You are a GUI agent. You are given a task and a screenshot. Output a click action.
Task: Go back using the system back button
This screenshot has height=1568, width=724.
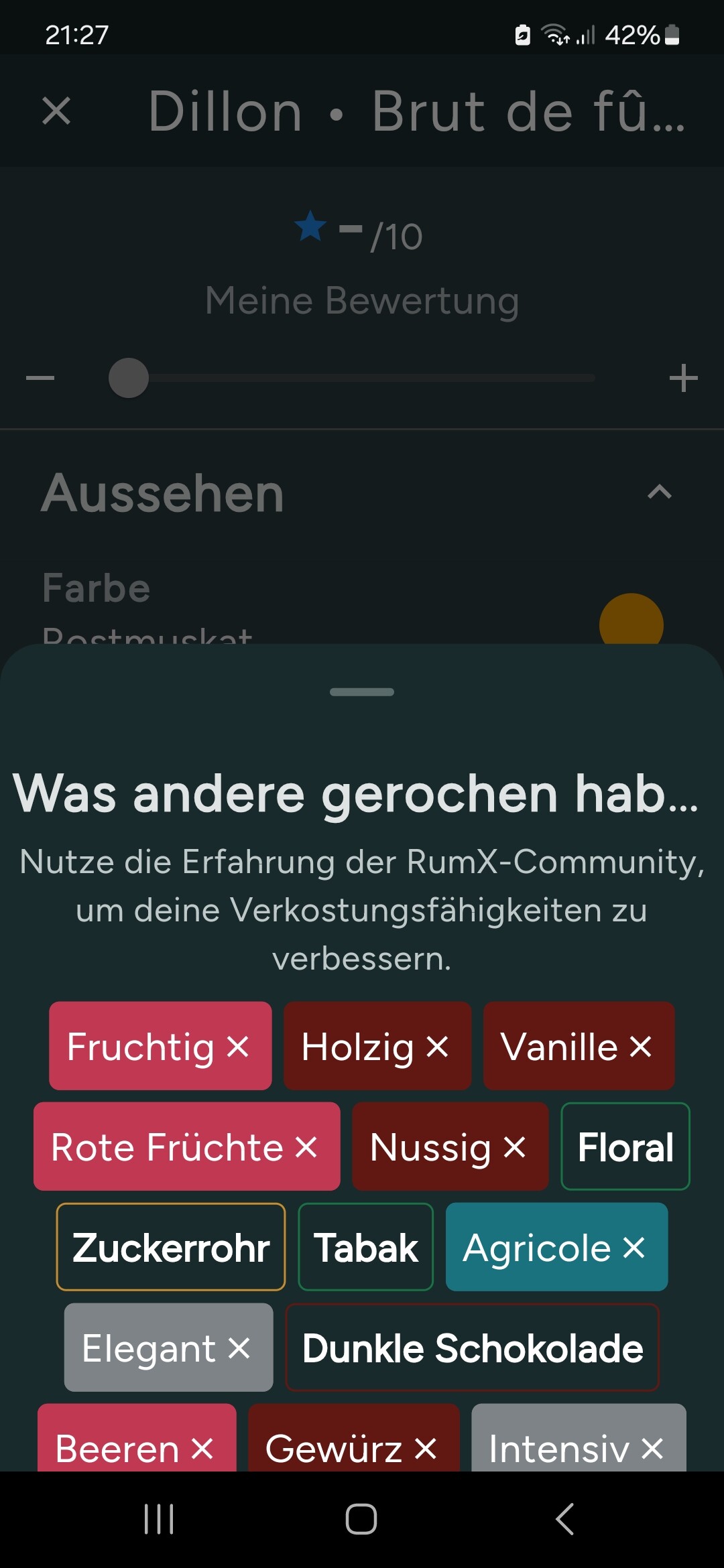tap(564, 1519)
